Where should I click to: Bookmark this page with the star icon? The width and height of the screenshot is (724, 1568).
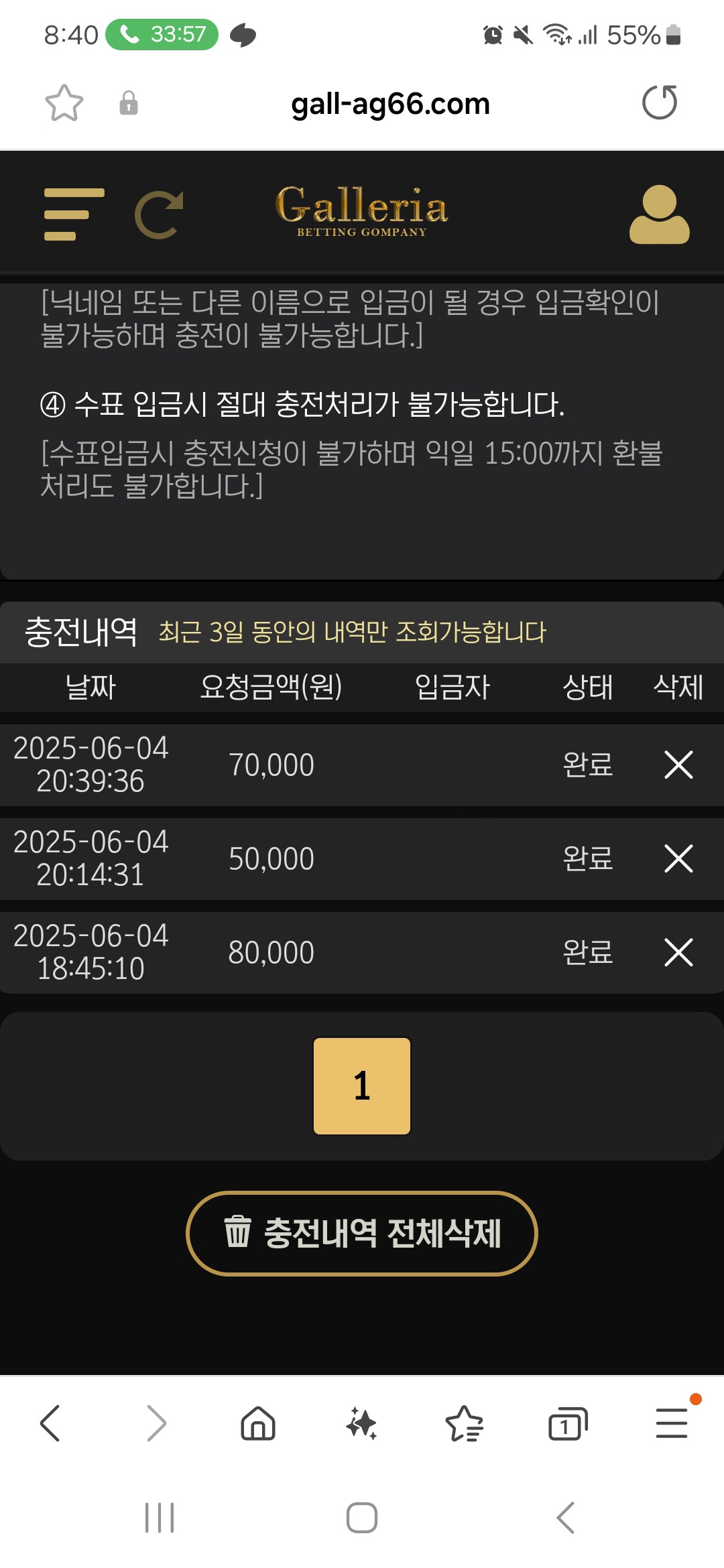click(64, 103)
